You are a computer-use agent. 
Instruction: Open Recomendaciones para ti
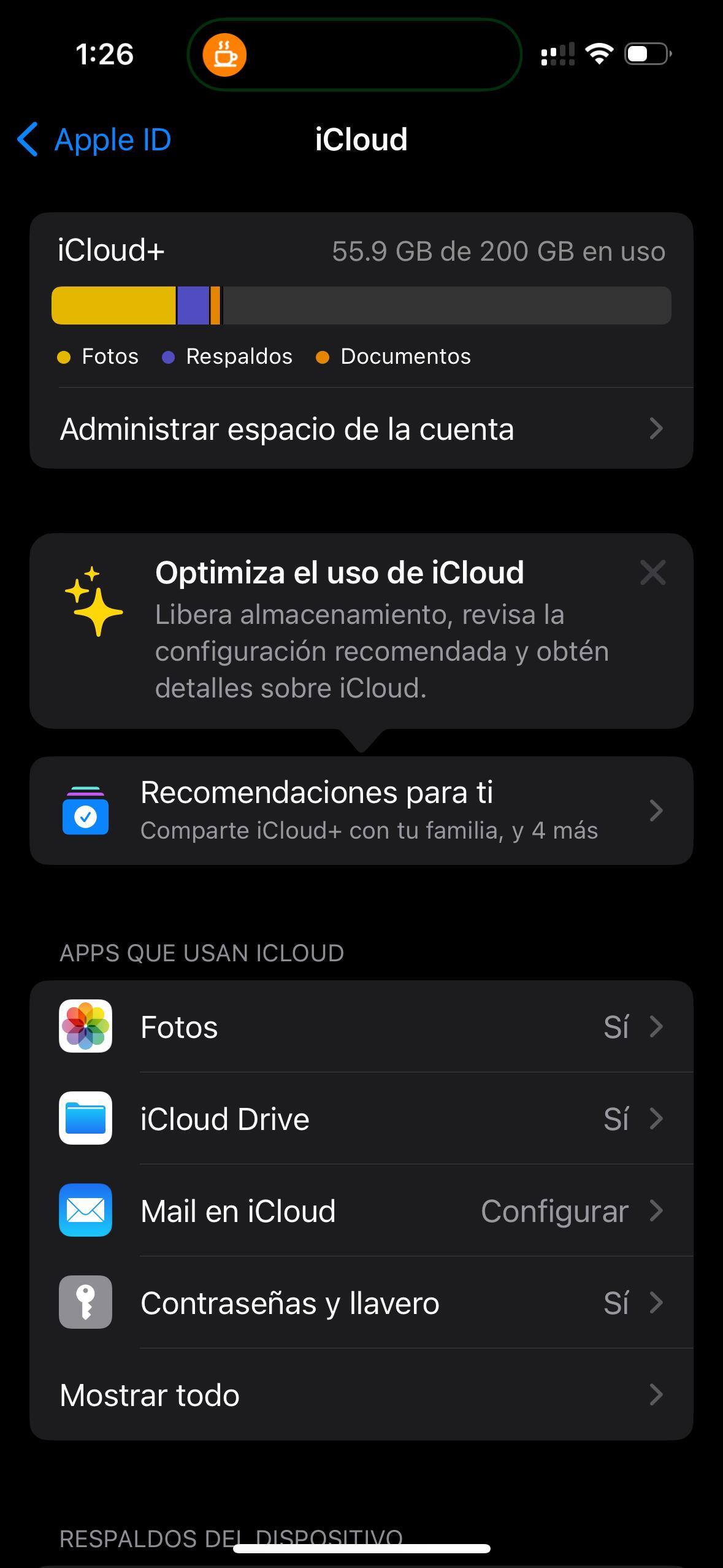click(x=361, y=810)
